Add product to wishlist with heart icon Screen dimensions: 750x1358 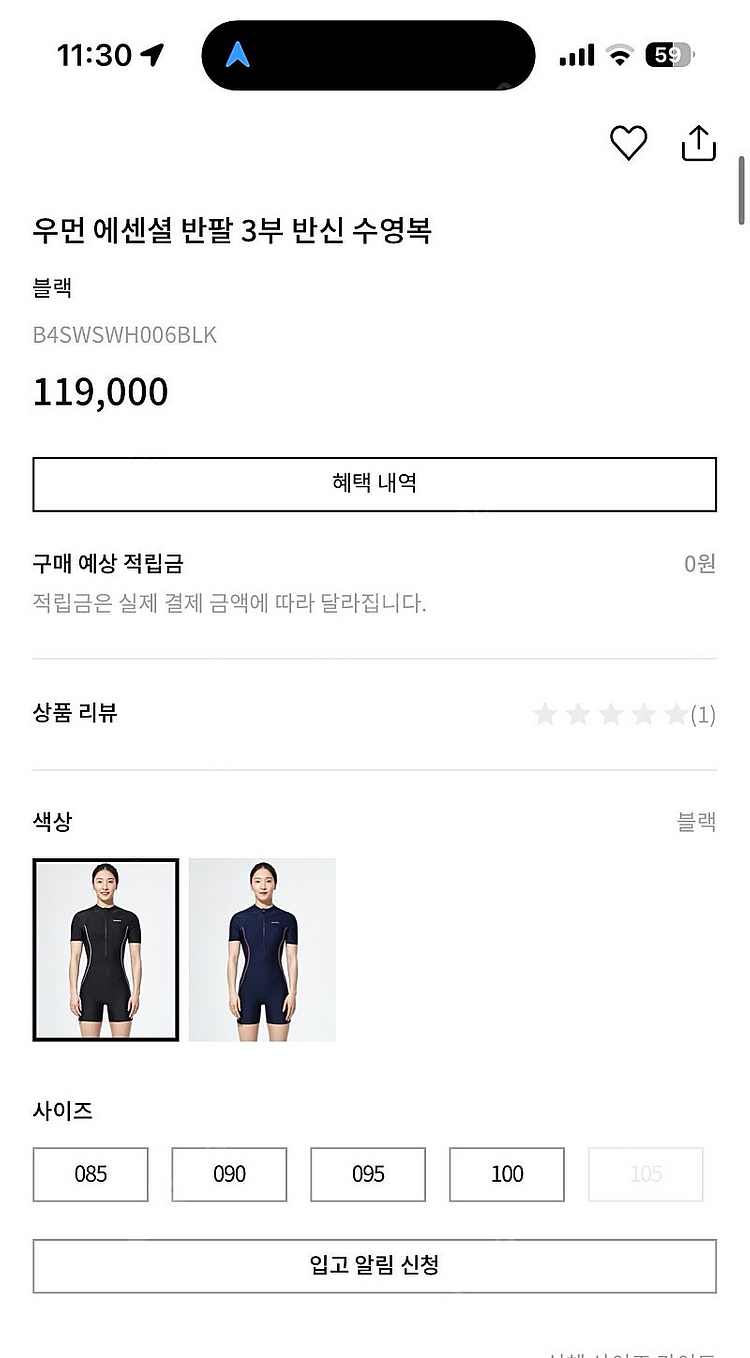tap(628, 143)
